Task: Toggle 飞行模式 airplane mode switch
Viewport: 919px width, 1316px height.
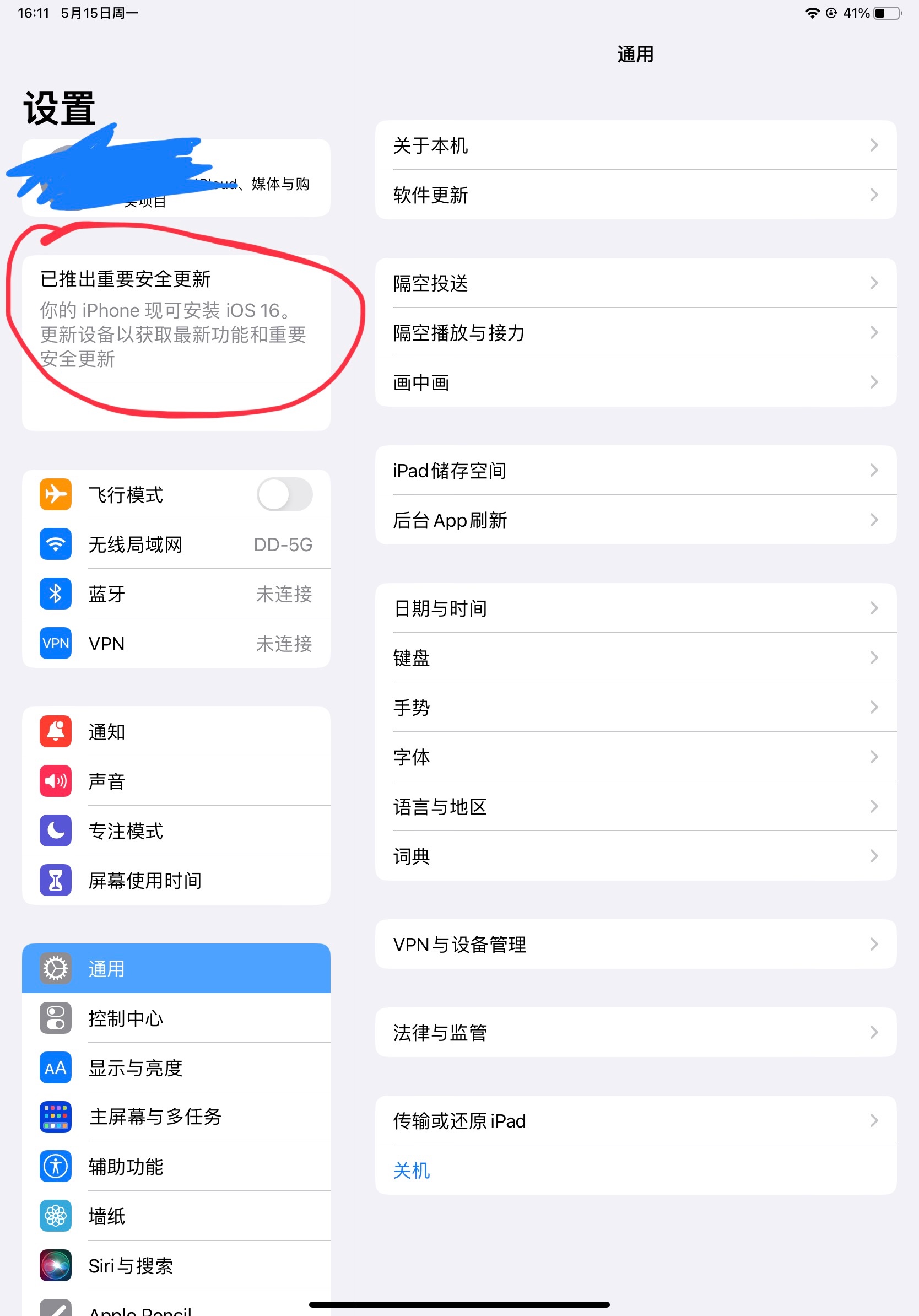Action: click(x=284, y=495)
